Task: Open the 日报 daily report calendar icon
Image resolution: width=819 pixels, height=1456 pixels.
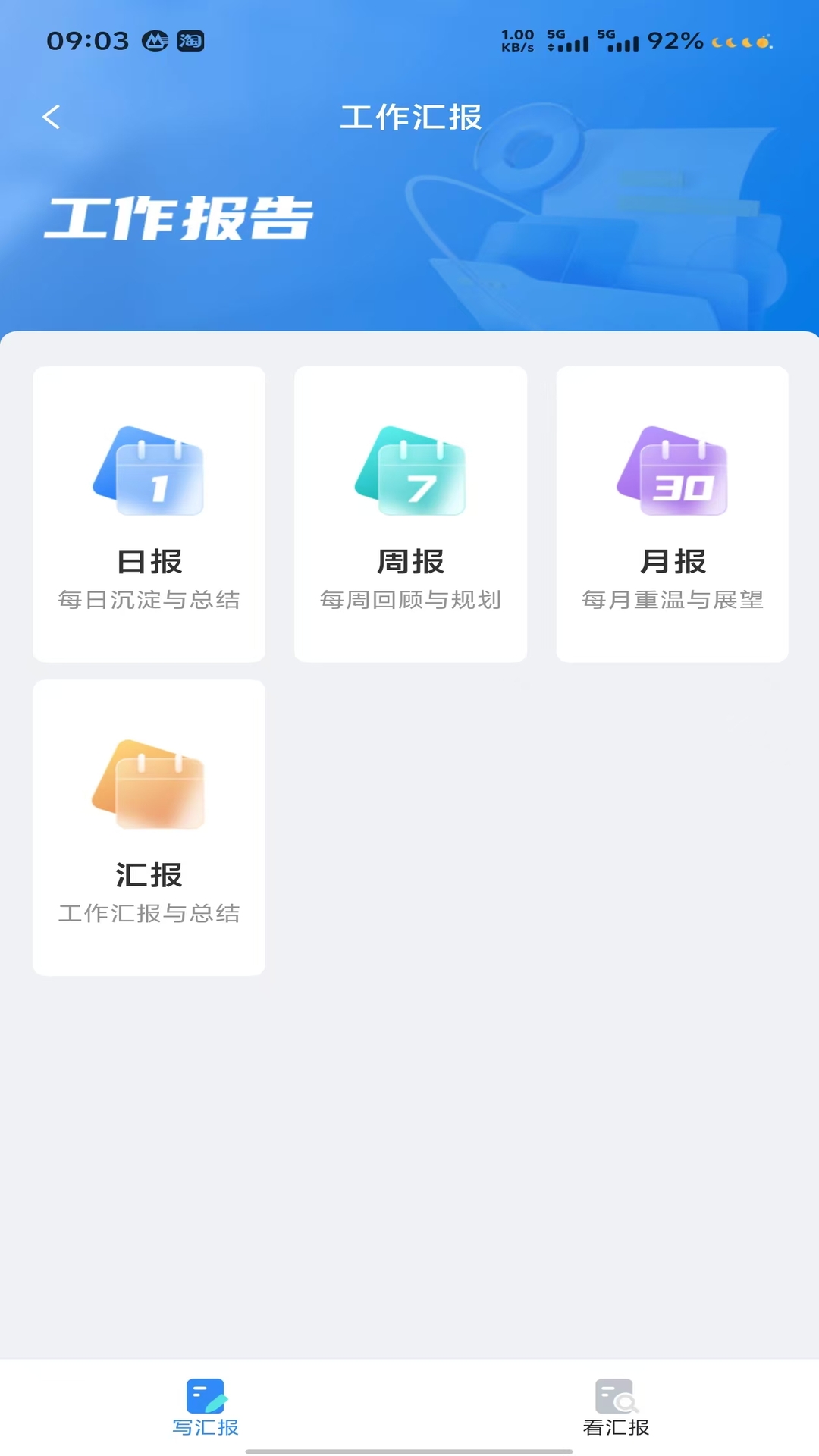Action: click(x=149, y=472)
